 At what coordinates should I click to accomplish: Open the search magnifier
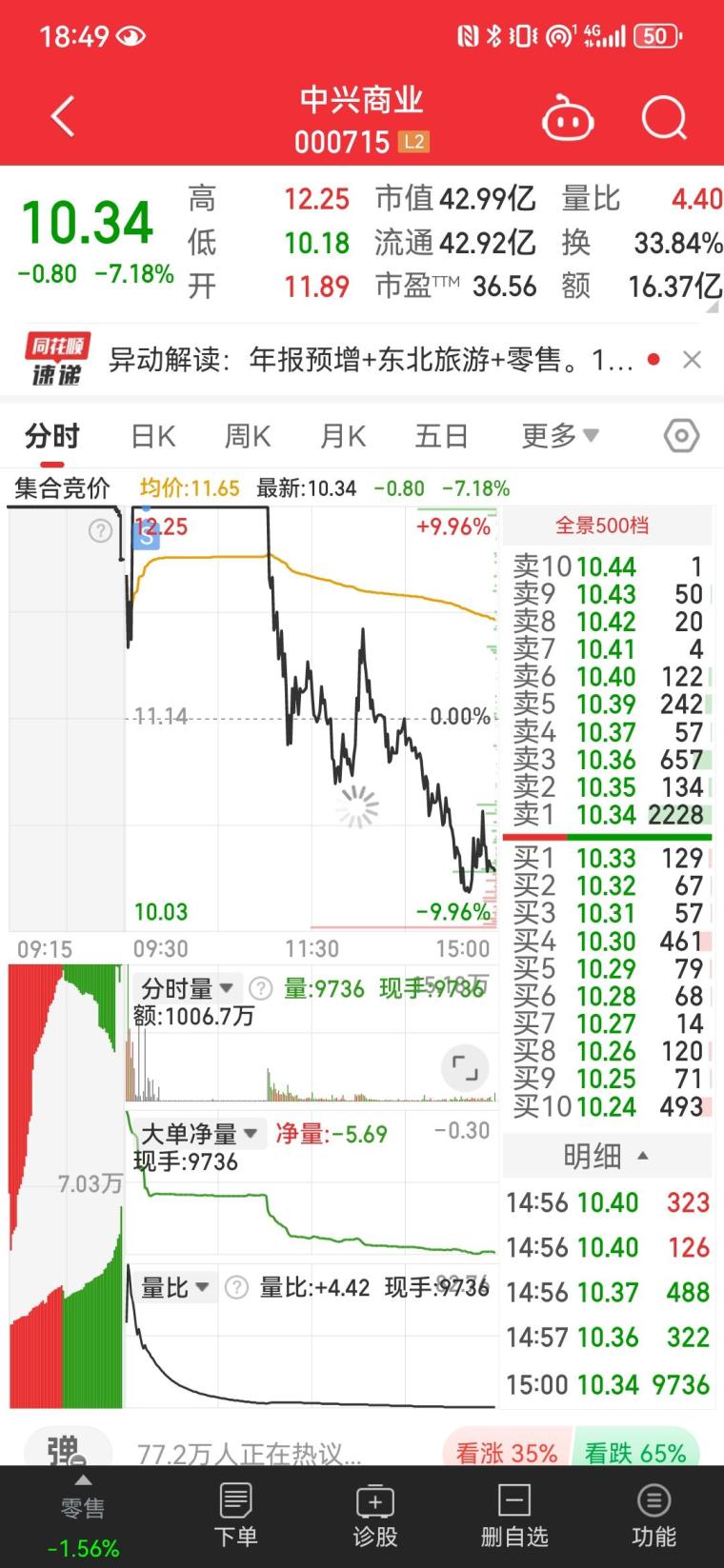tap(664, 118)
